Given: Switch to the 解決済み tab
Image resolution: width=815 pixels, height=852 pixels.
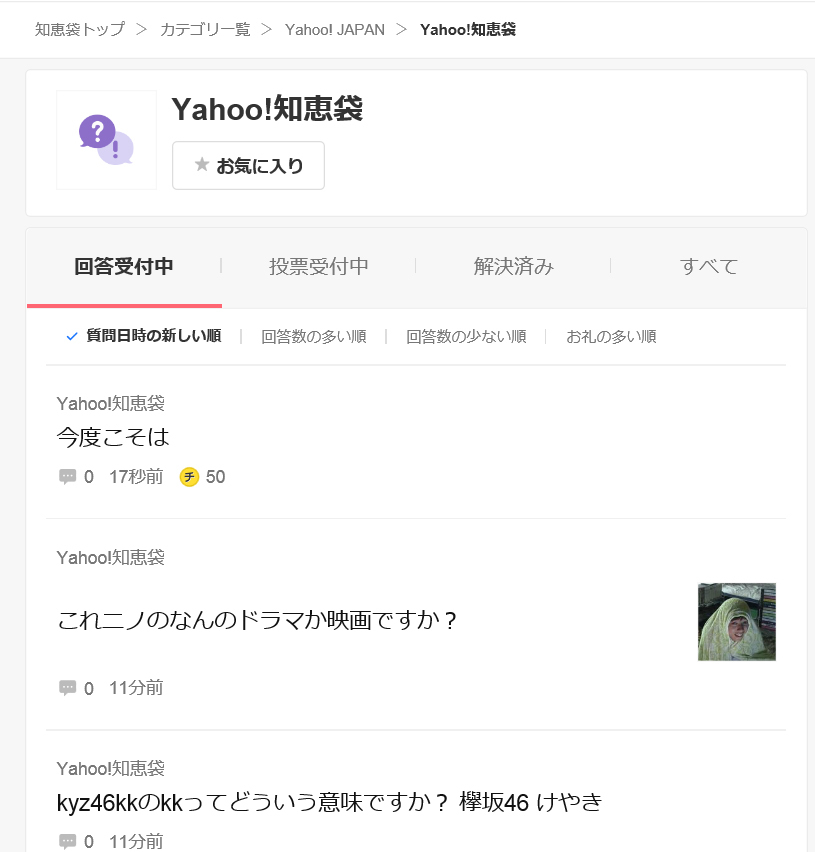Looking at the screenshot, I should pyautogui.click(x=514, y=266).
